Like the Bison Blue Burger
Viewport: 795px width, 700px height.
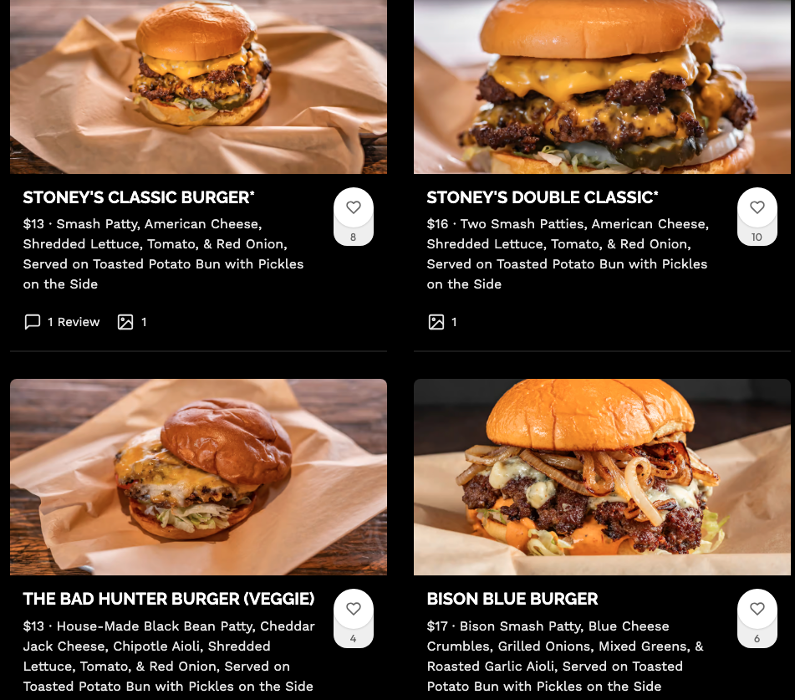coord(757,609)
